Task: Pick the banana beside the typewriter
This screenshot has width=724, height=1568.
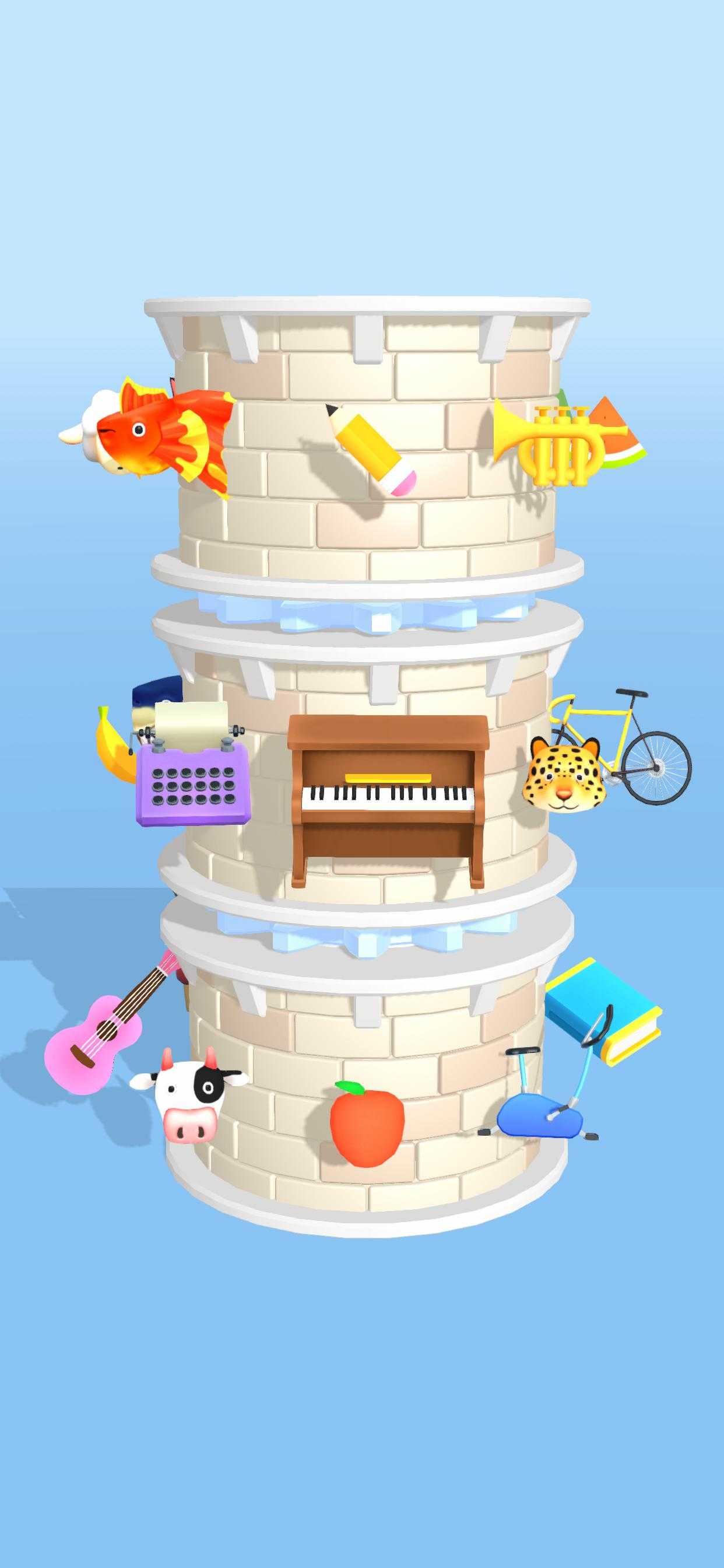Action: 113,745
